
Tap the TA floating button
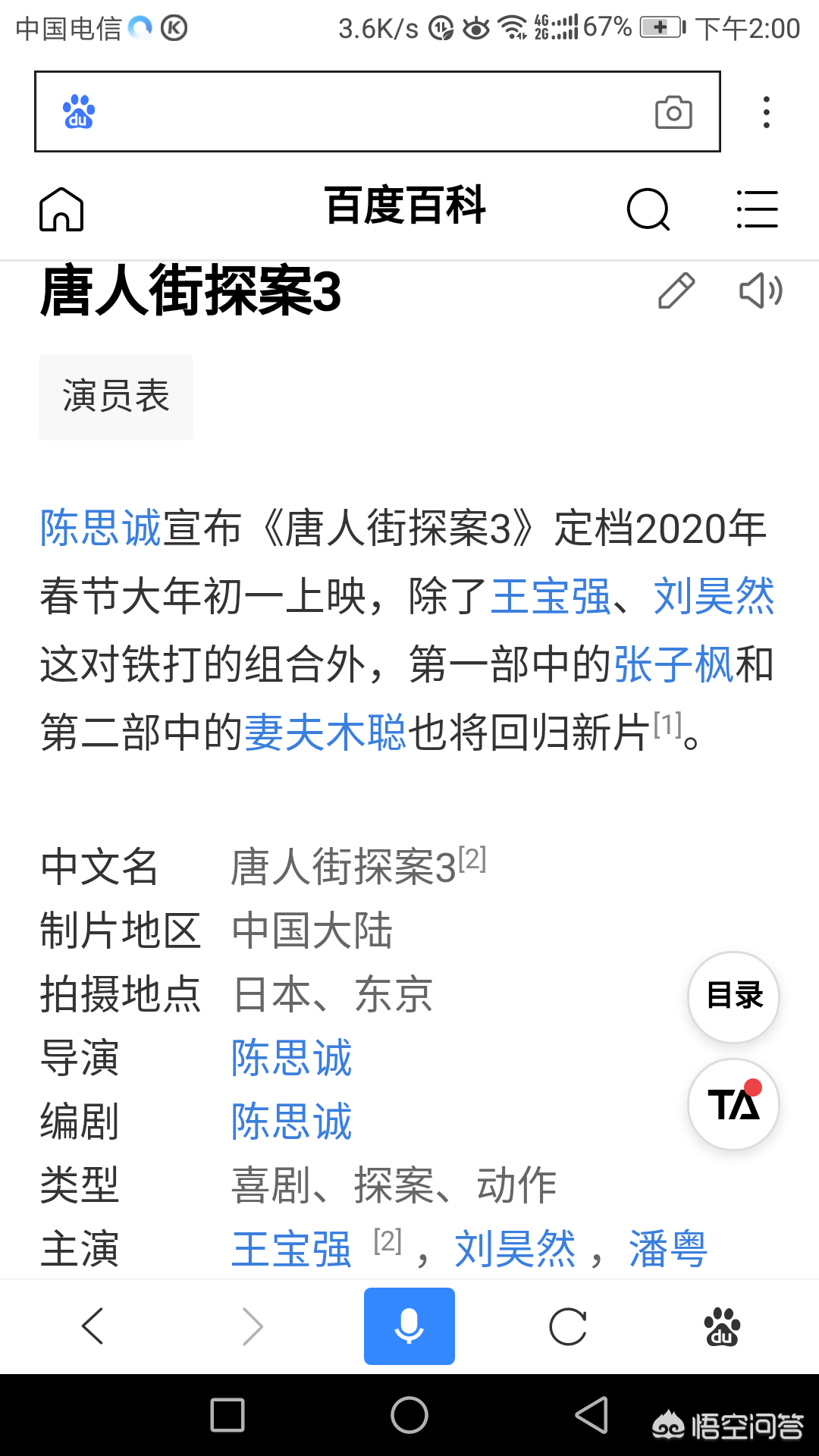click(733, 1104)
